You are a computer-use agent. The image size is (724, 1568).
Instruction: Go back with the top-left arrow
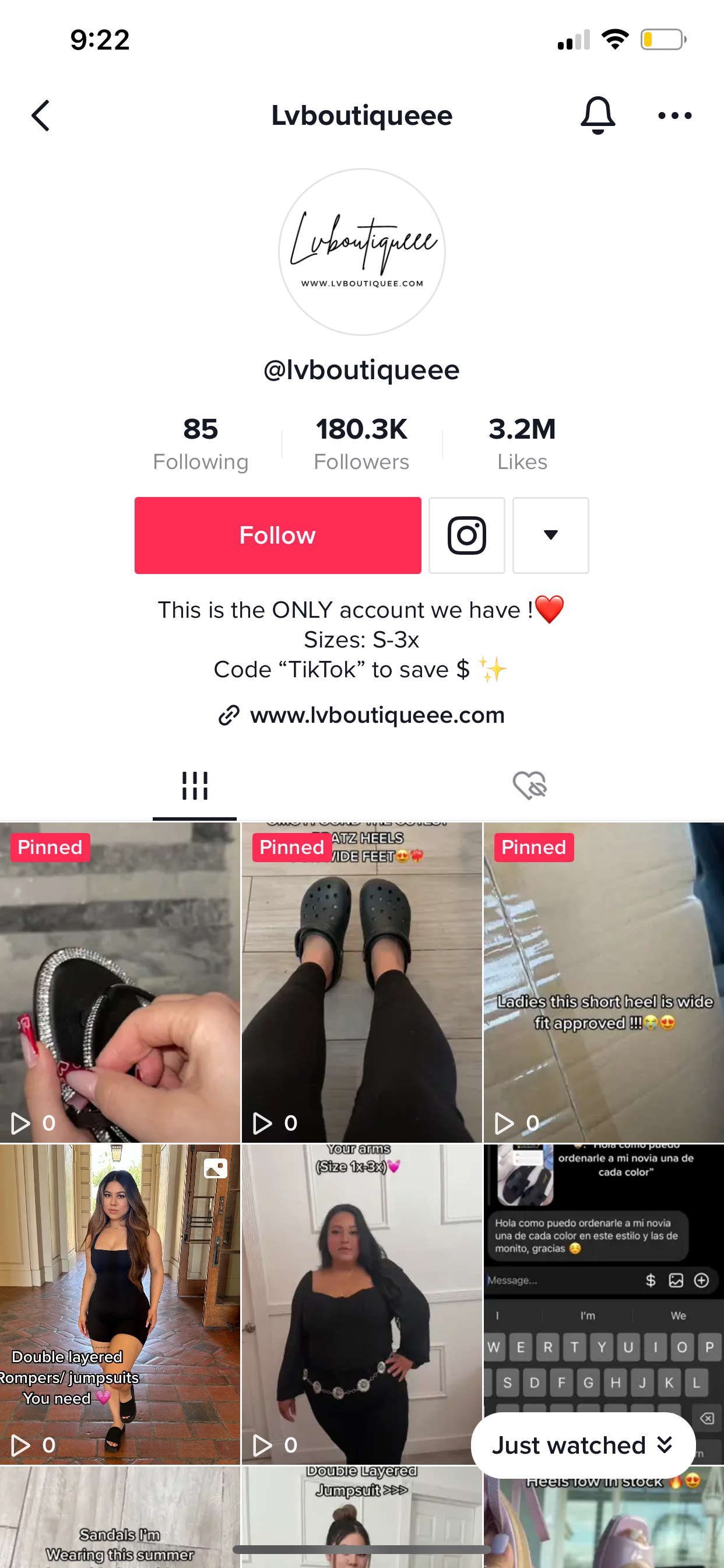coord(40,116)
